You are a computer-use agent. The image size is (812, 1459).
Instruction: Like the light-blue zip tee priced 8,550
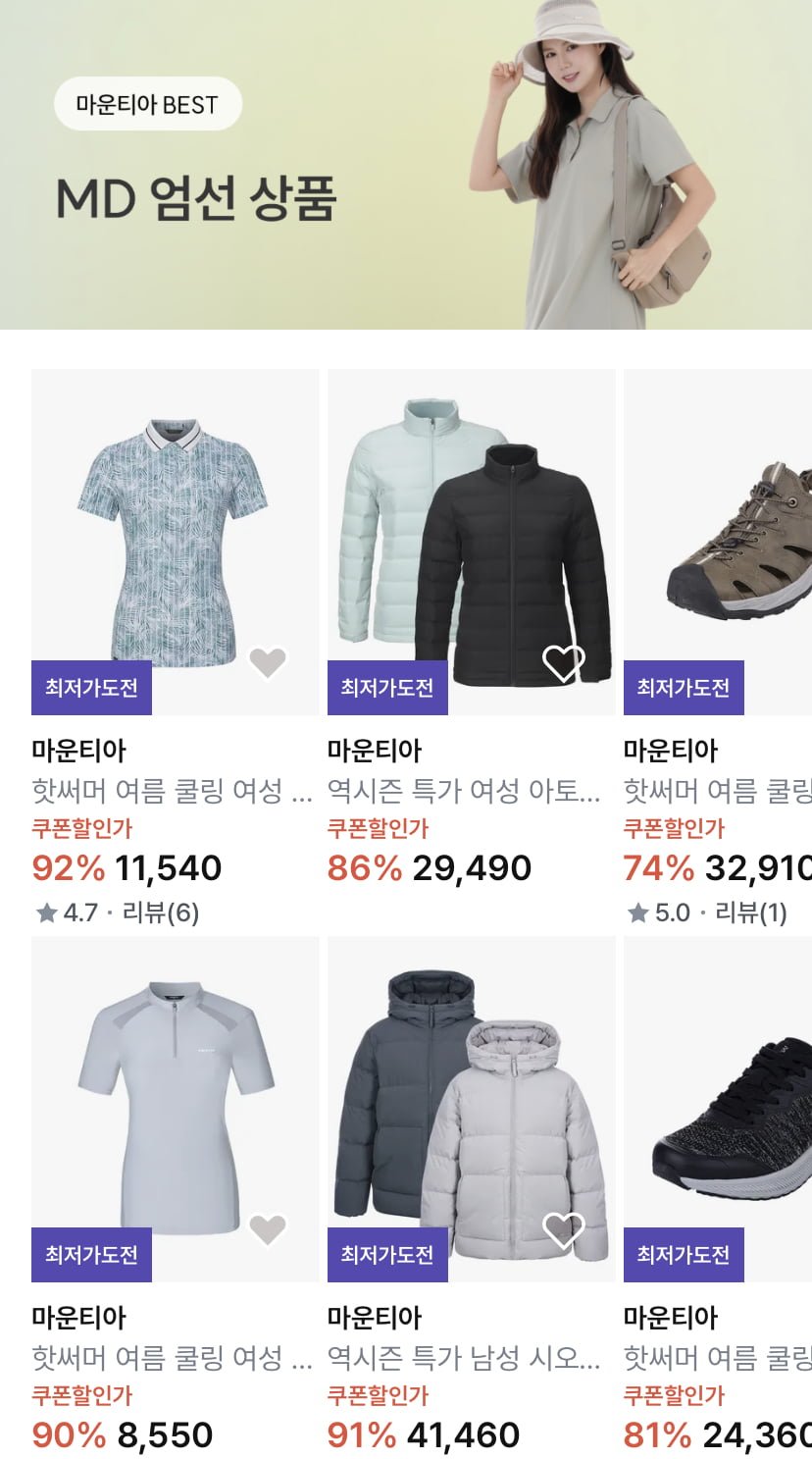[267, 1229]
